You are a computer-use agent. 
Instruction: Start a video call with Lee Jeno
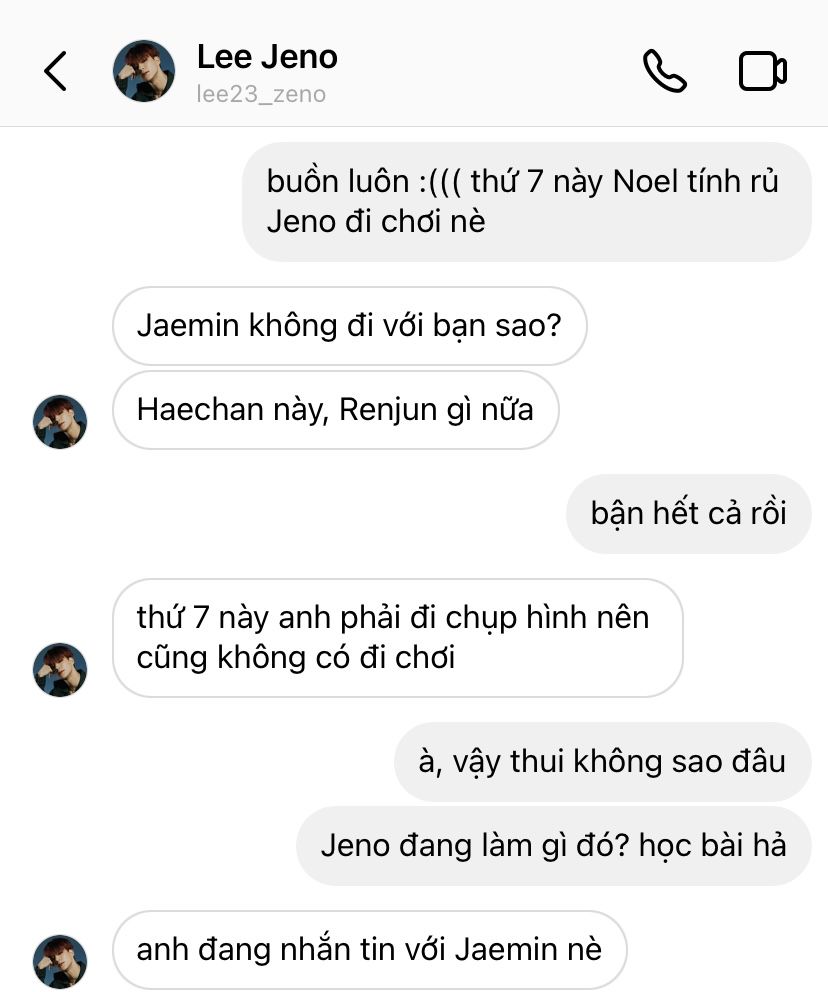(x=763, y=71)
